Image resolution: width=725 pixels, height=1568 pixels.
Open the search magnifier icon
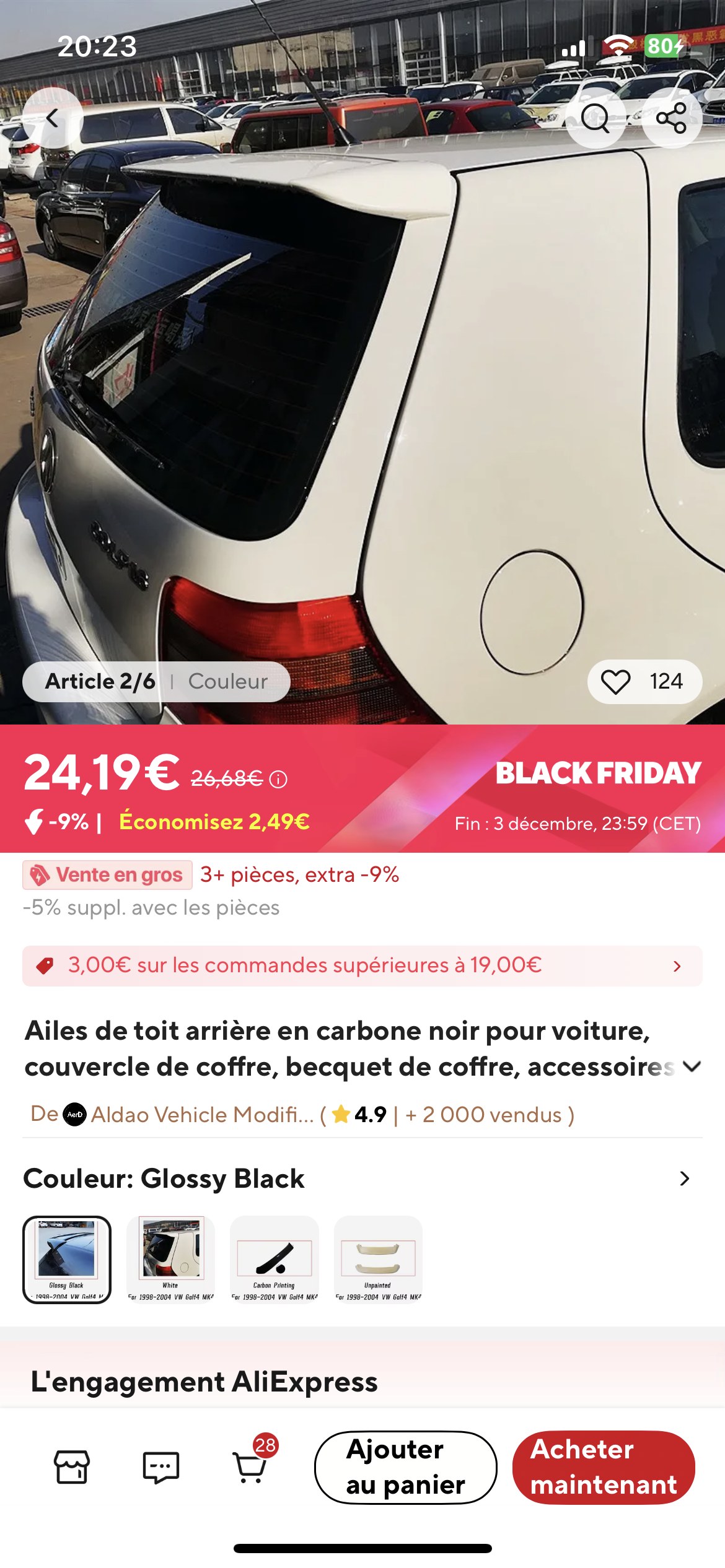tap(595, 118)
